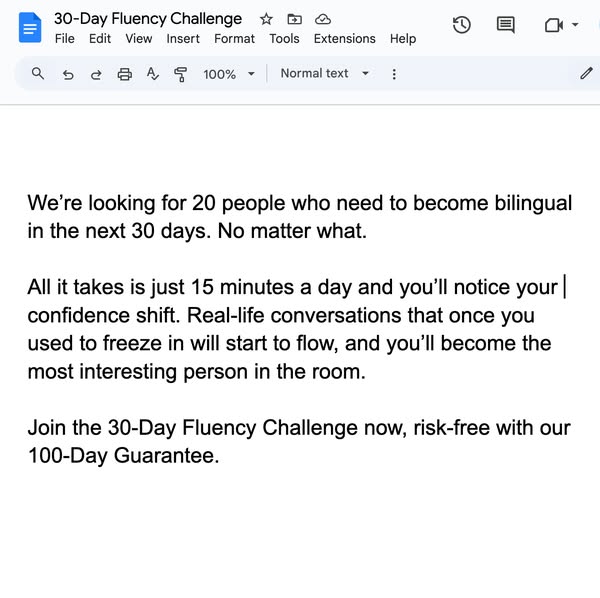This screenshot has height=598, width=600.
Task: Open the toolbar's three-dot more options
Action: (x=394, y=74)
